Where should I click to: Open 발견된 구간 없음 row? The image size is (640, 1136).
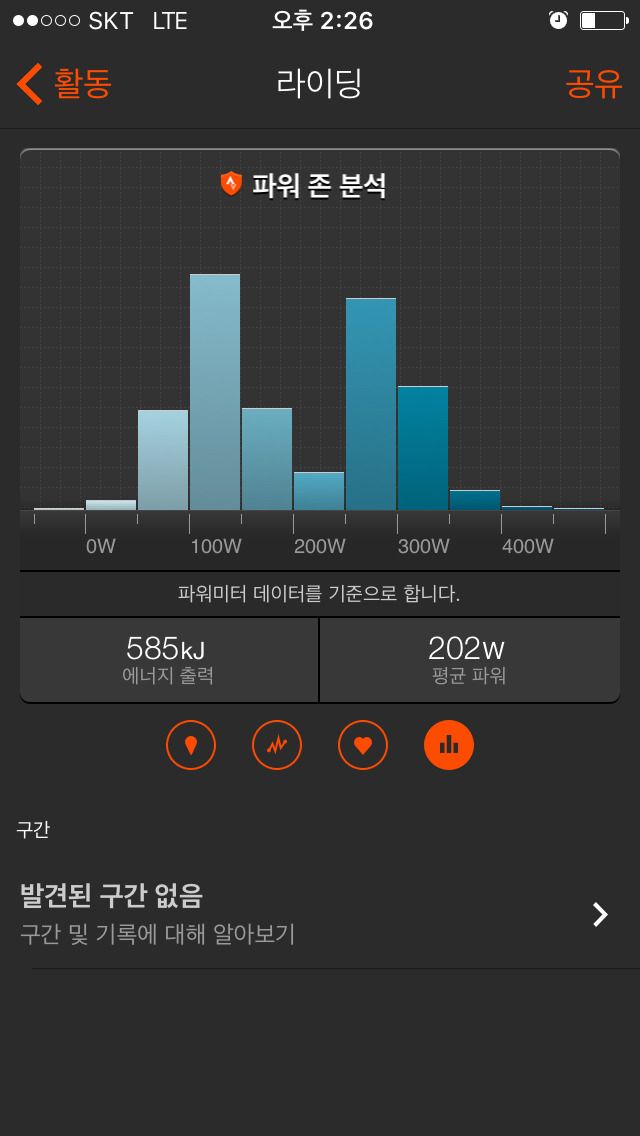coord(320,914)
